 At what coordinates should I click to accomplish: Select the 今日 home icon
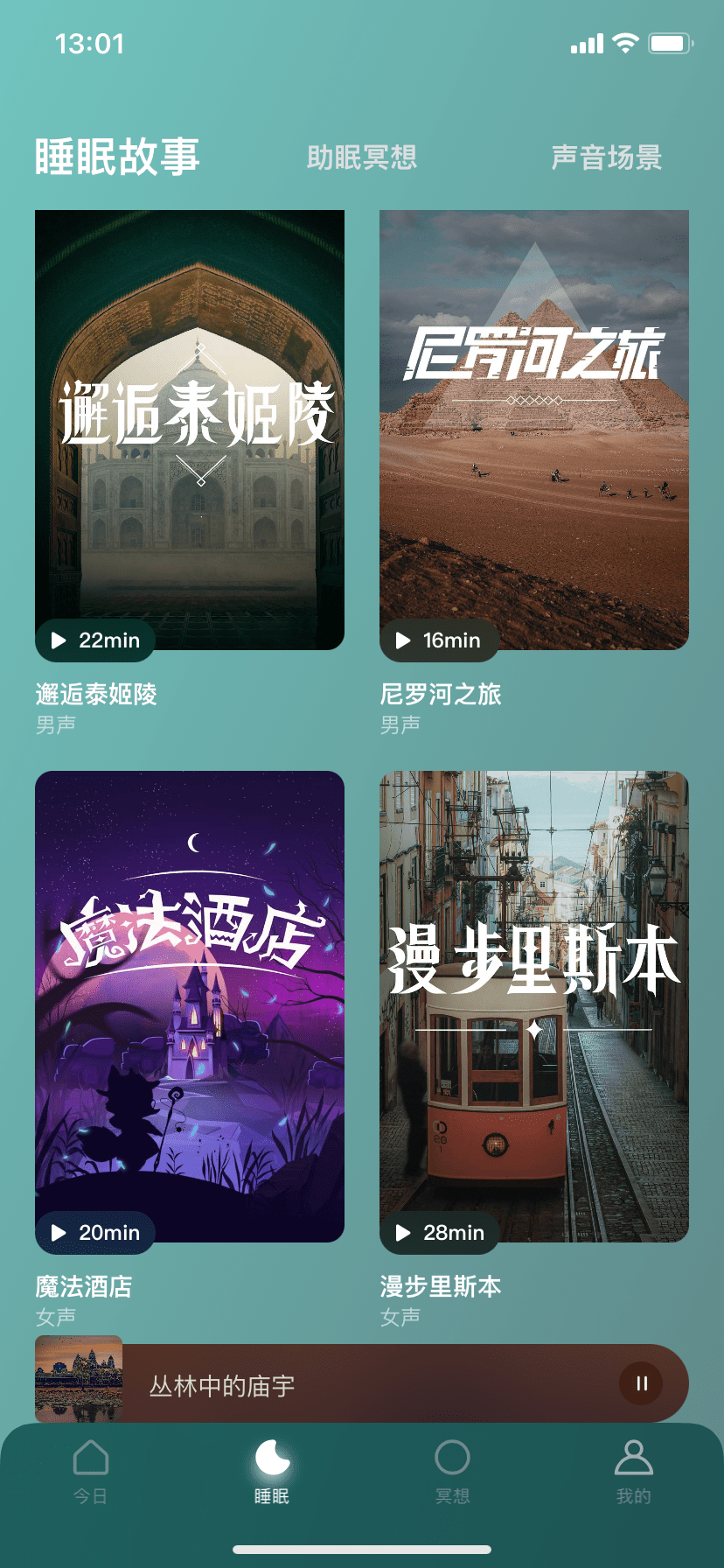point(90,1459)
